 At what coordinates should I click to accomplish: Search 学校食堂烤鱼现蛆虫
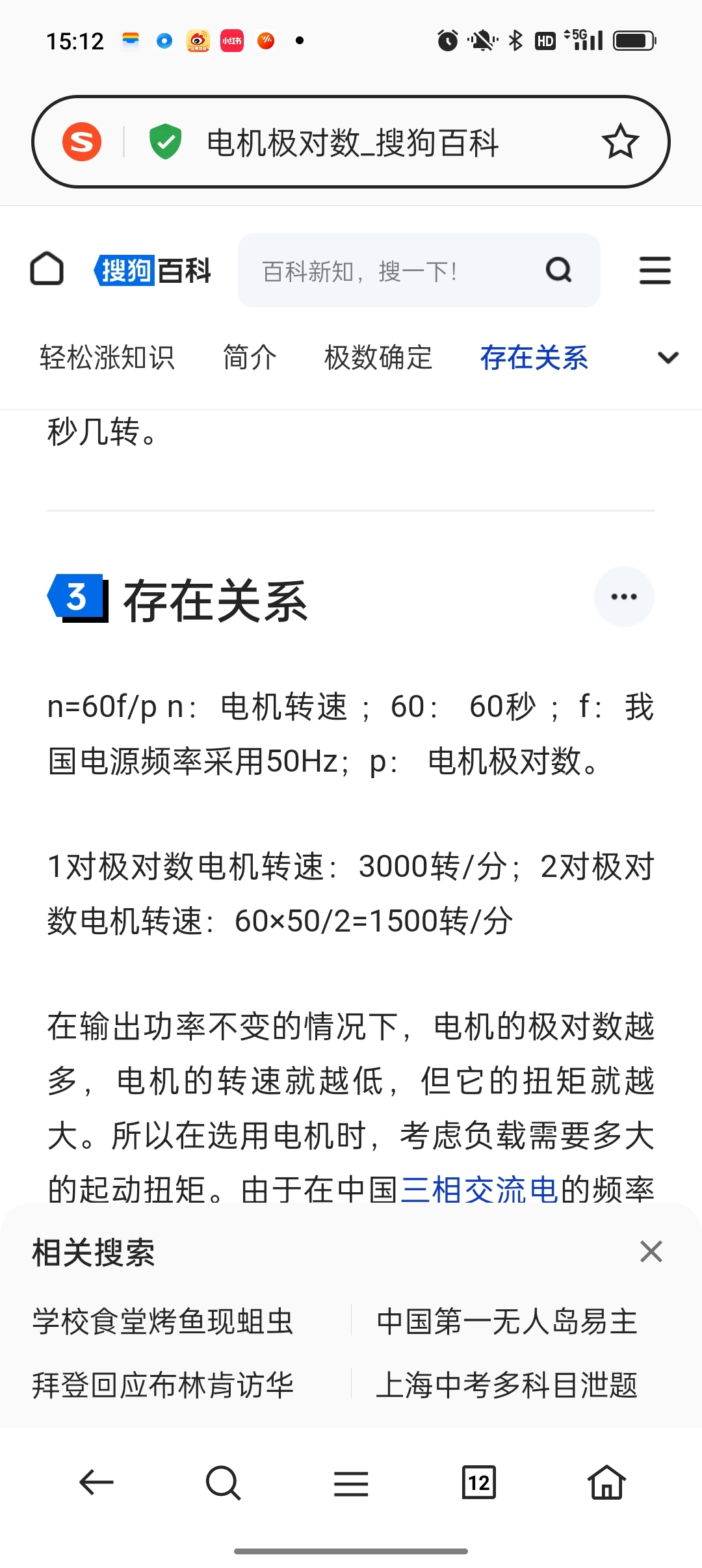click(163, 1322)
